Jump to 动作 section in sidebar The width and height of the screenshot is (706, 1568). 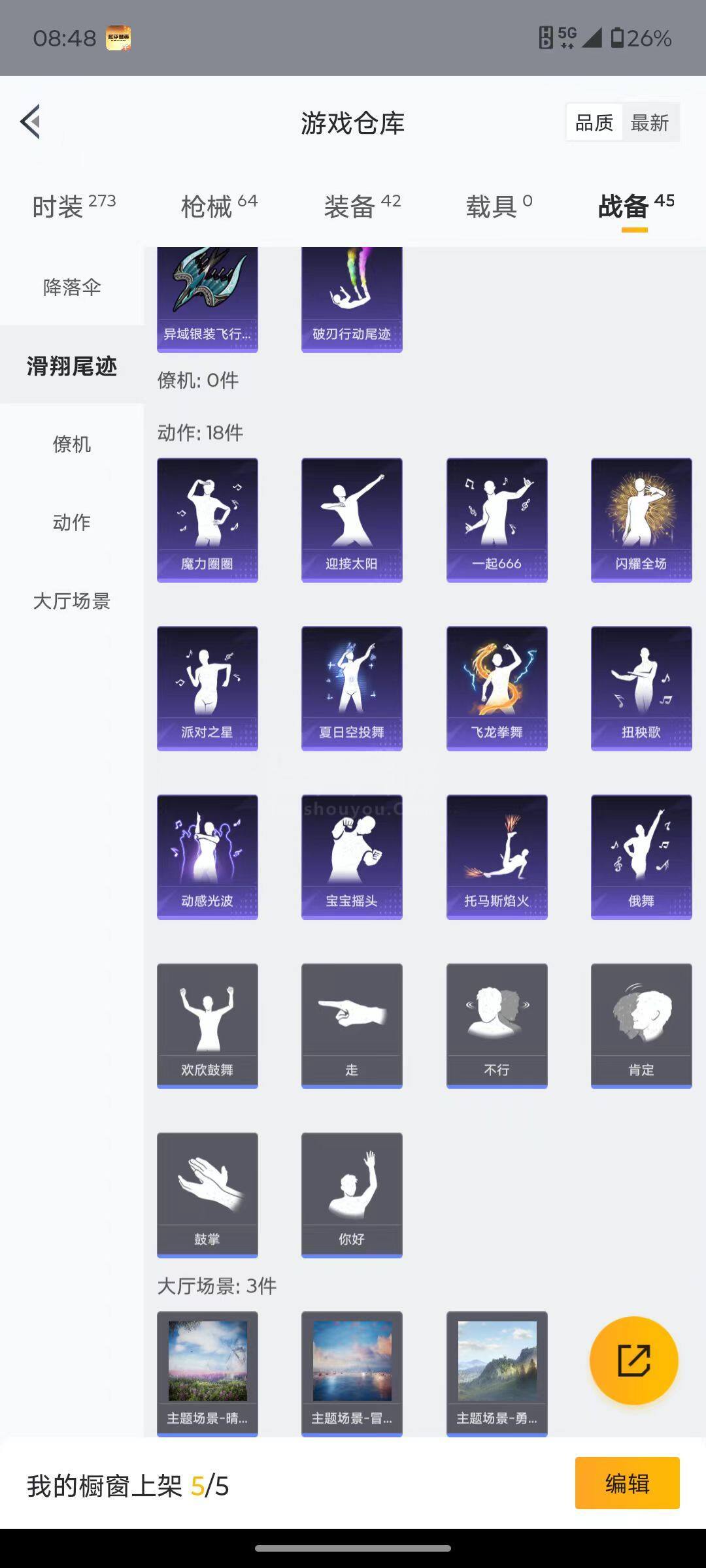[x=72, y=522]
